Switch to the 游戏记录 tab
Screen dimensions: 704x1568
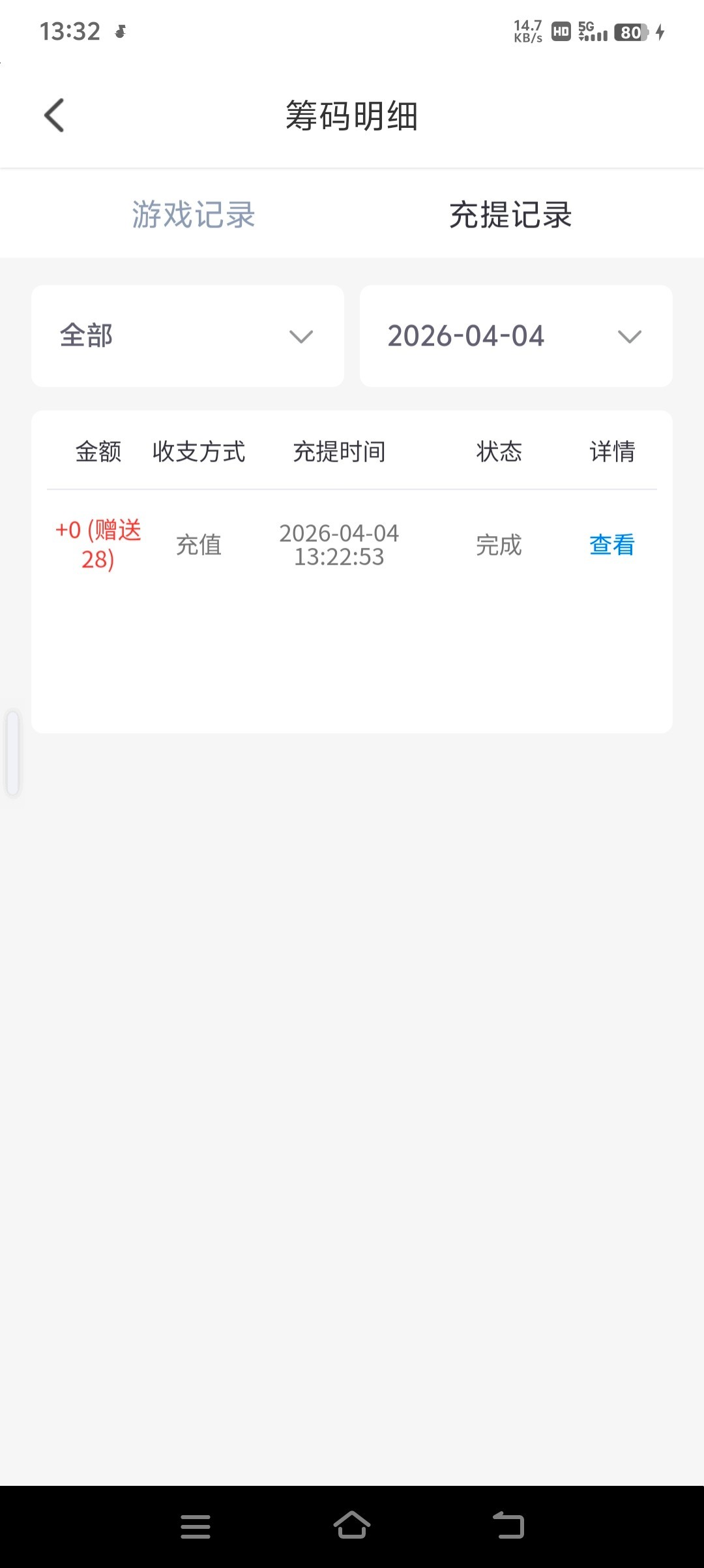pyautogui.click(x=194, y=215)
